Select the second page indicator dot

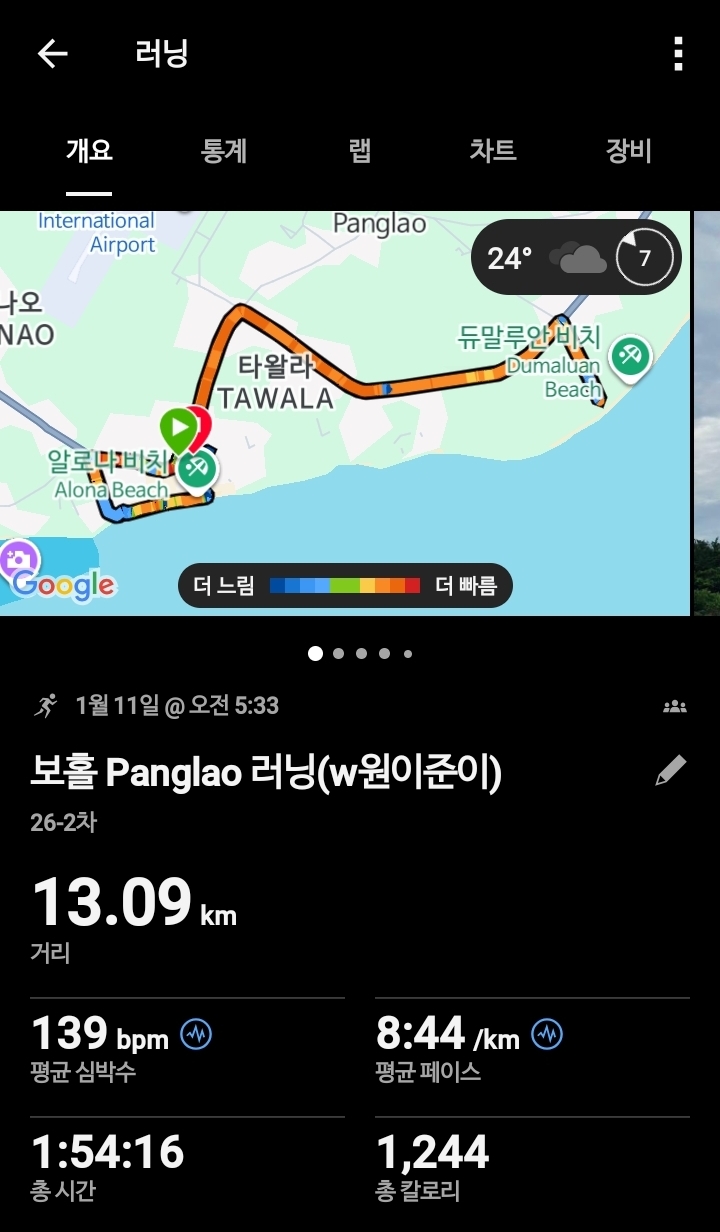(x=338, y=653)
